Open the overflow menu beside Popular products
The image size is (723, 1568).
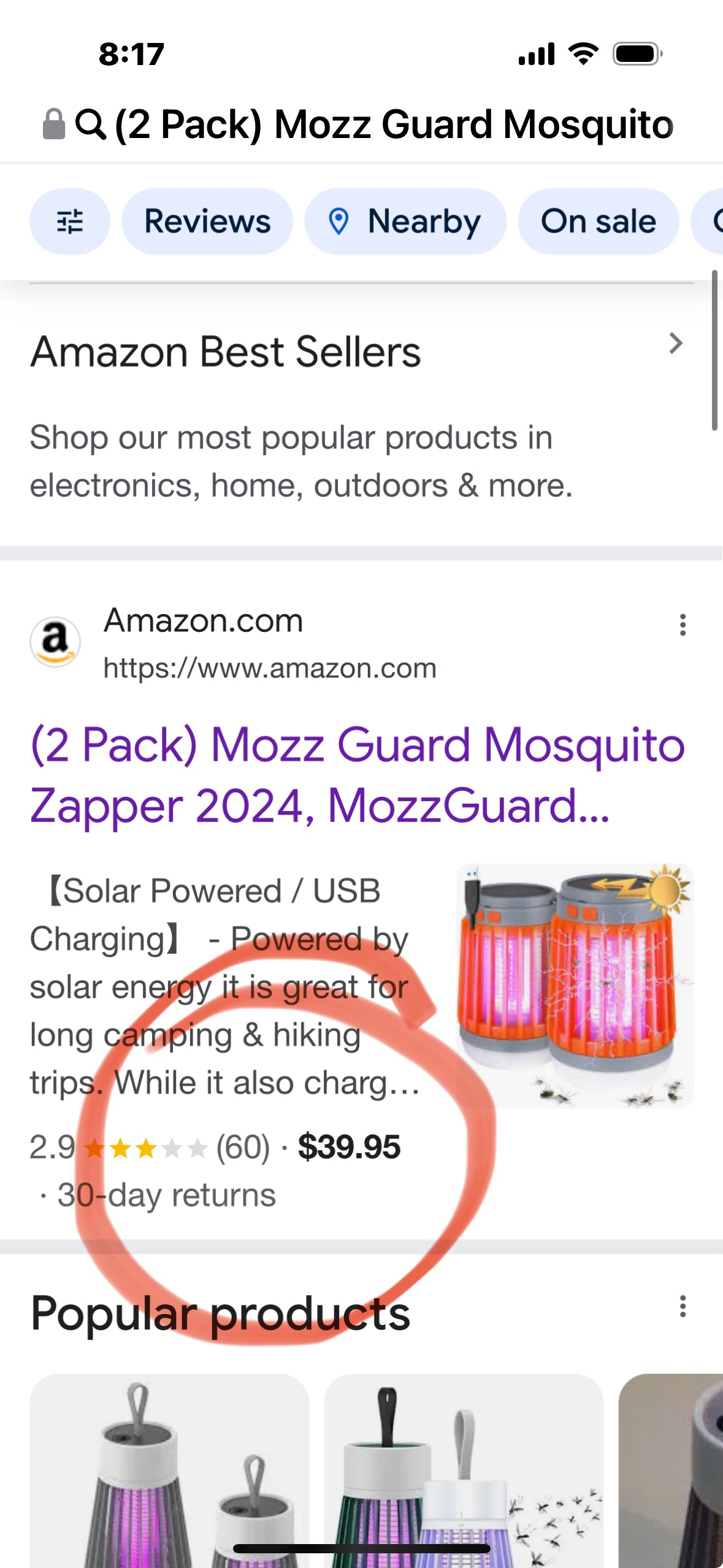pos(682,1307)
